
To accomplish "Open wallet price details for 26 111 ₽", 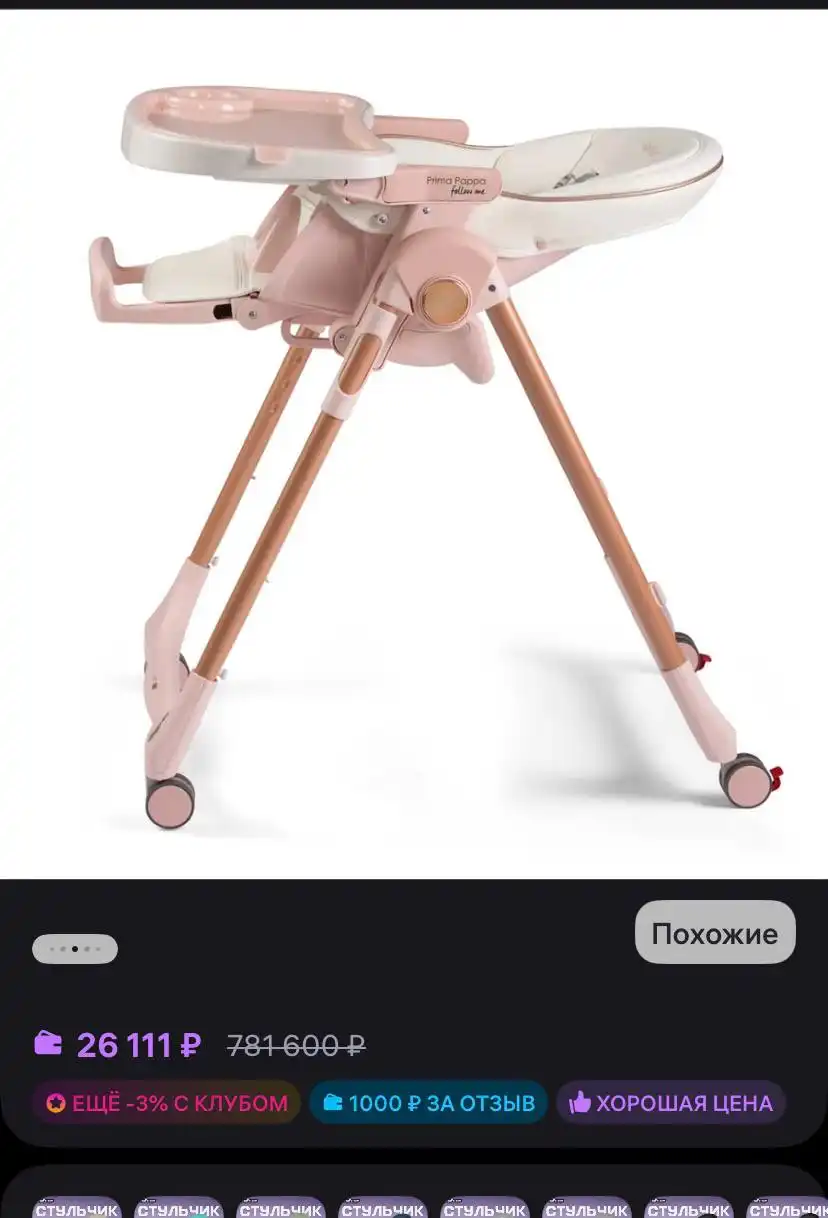I will (118, 1045).
